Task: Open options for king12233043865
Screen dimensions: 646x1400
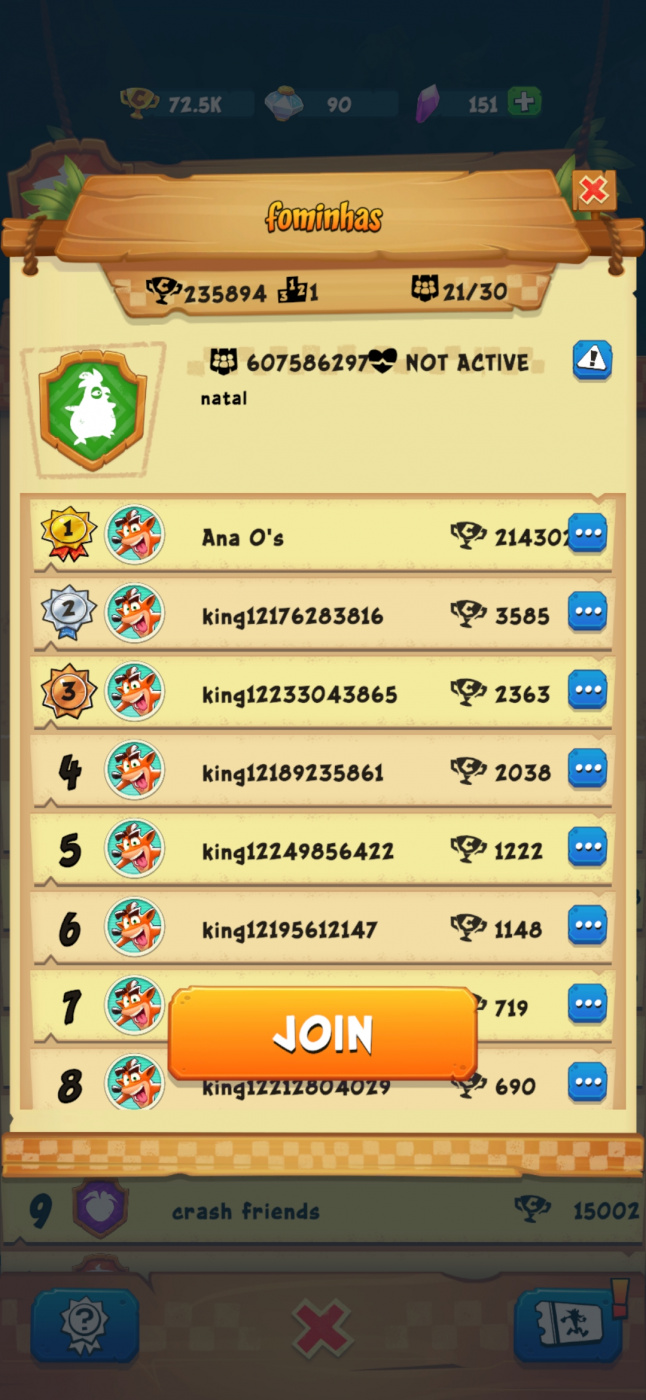Action: point(588,691)
